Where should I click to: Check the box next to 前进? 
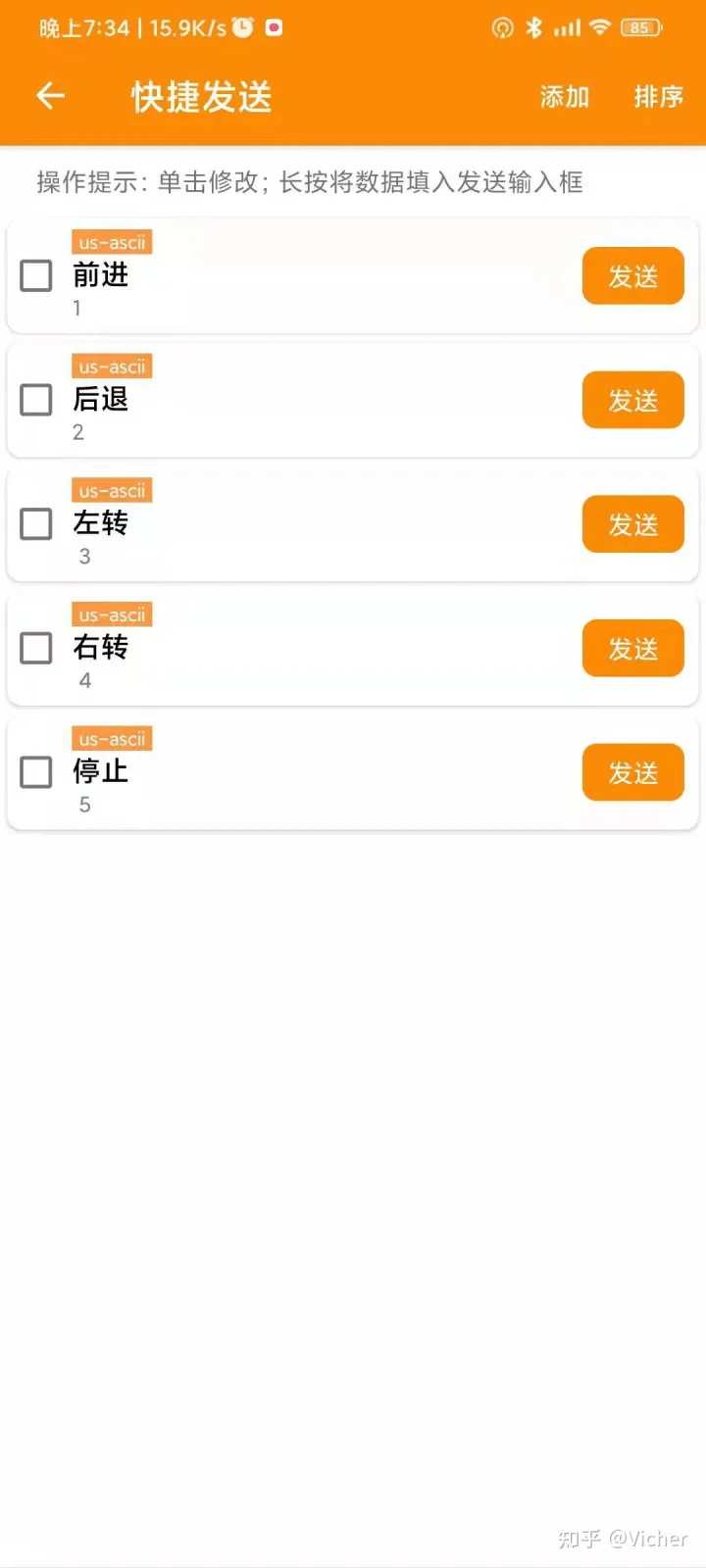pyautogui.click(x=36, y=275)
